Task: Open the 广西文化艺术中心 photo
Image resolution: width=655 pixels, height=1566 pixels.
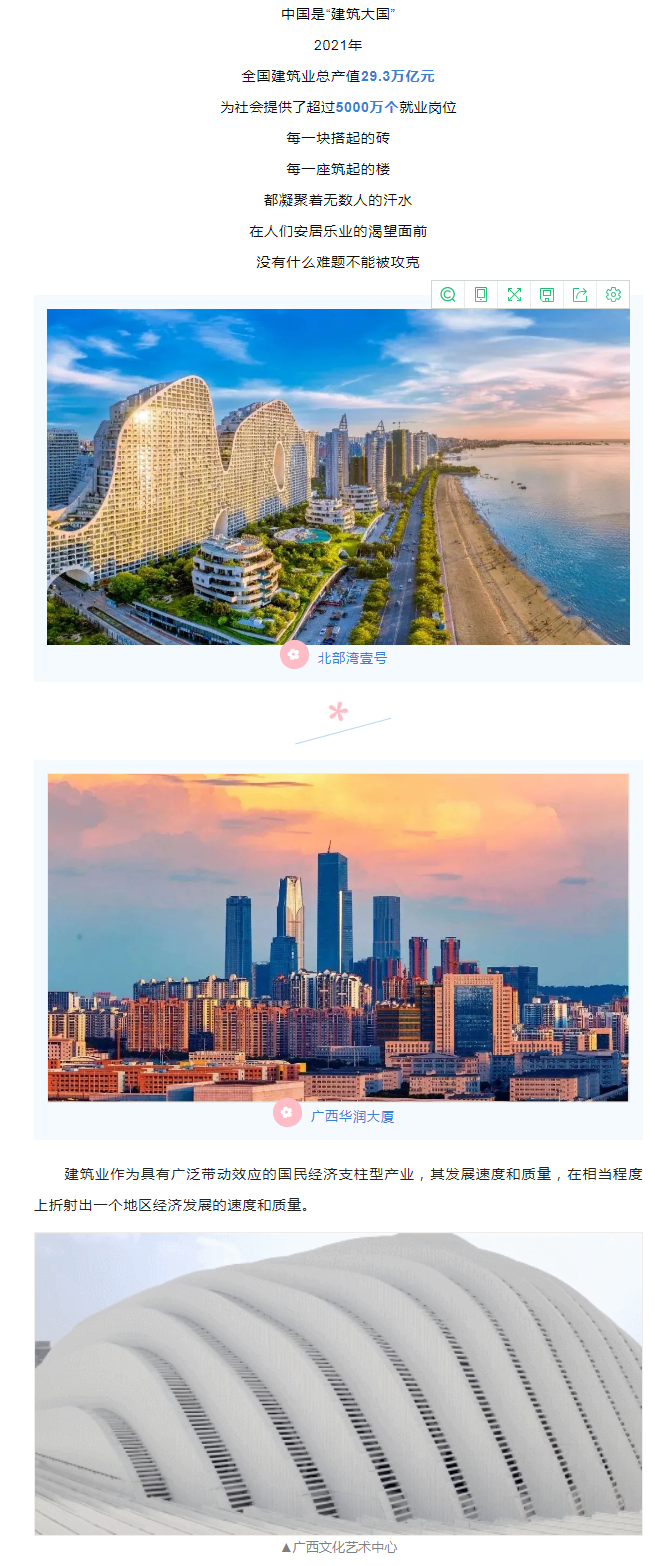Action: [338, 1383]
